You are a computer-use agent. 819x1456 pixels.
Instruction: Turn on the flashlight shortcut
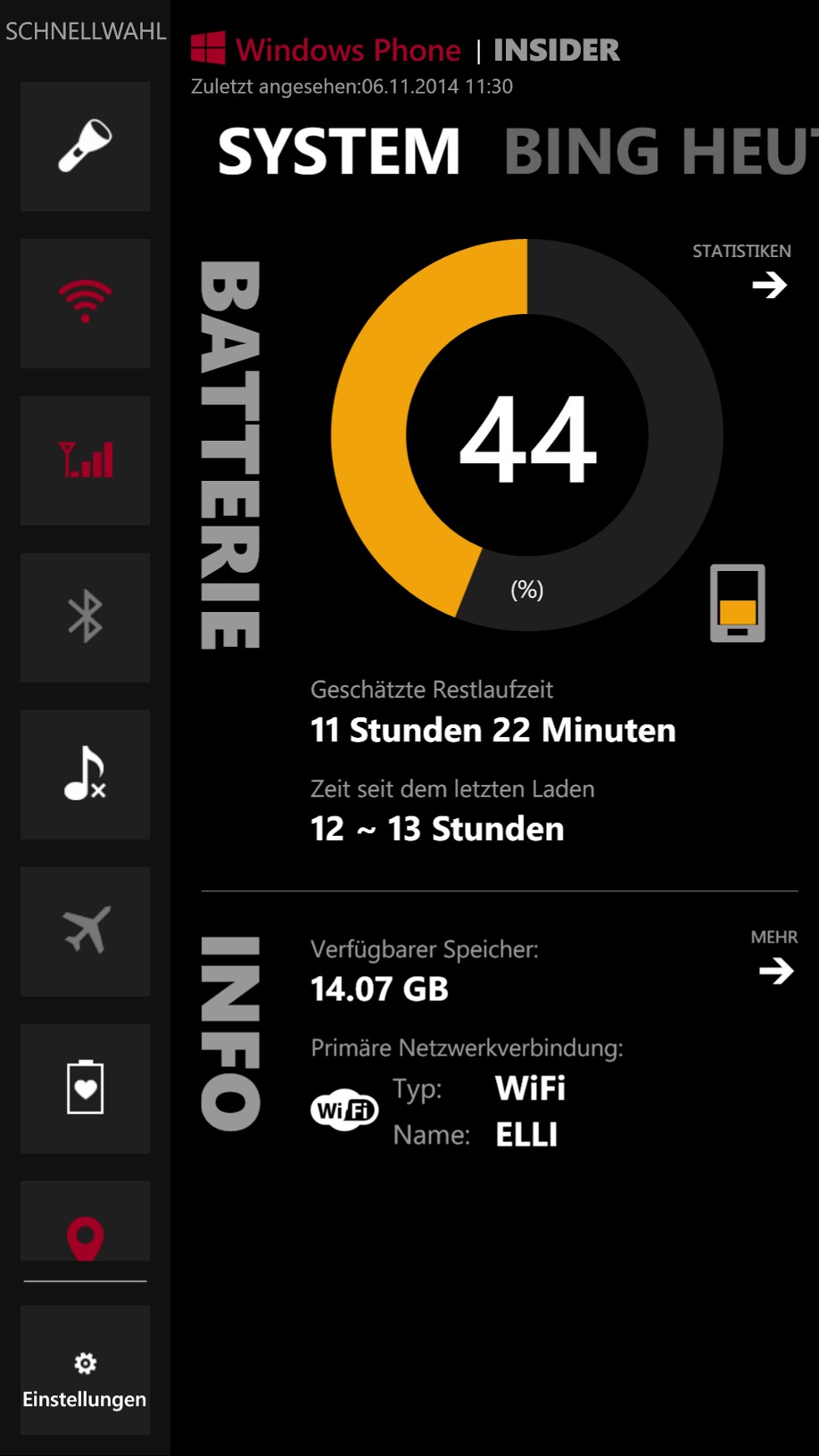(86, 146)
